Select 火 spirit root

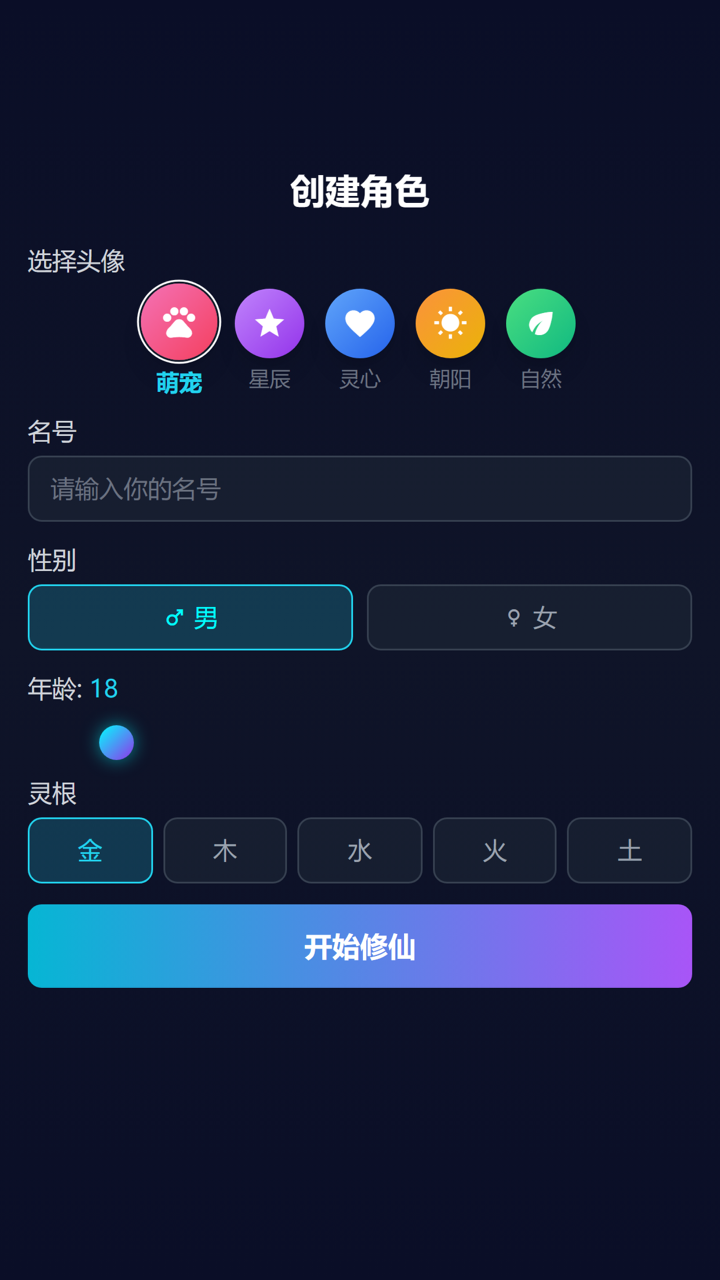click(494, 850)
